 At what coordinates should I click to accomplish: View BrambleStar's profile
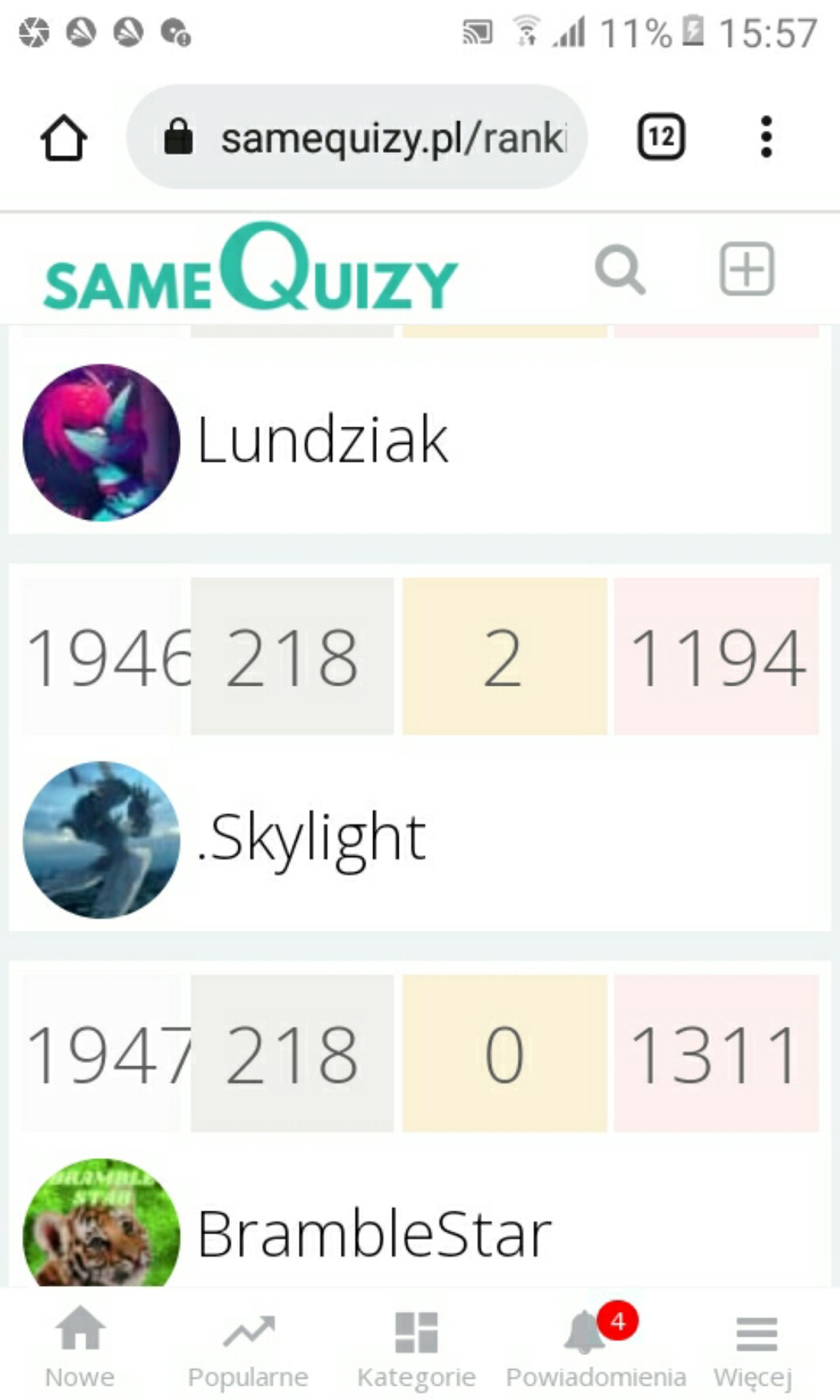tap(372, 1233)
